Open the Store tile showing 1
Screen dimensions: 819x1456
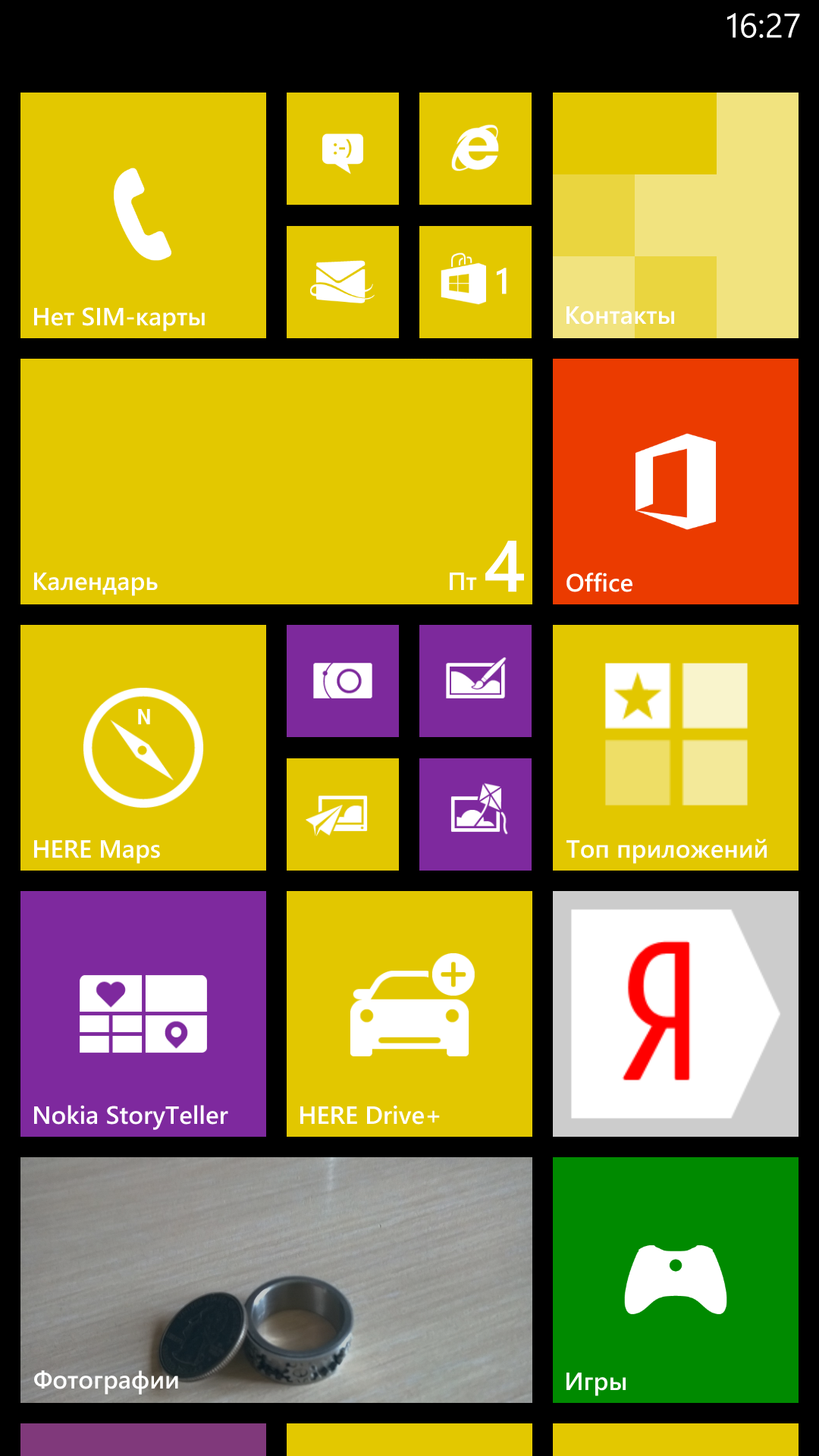coord(475,282)
